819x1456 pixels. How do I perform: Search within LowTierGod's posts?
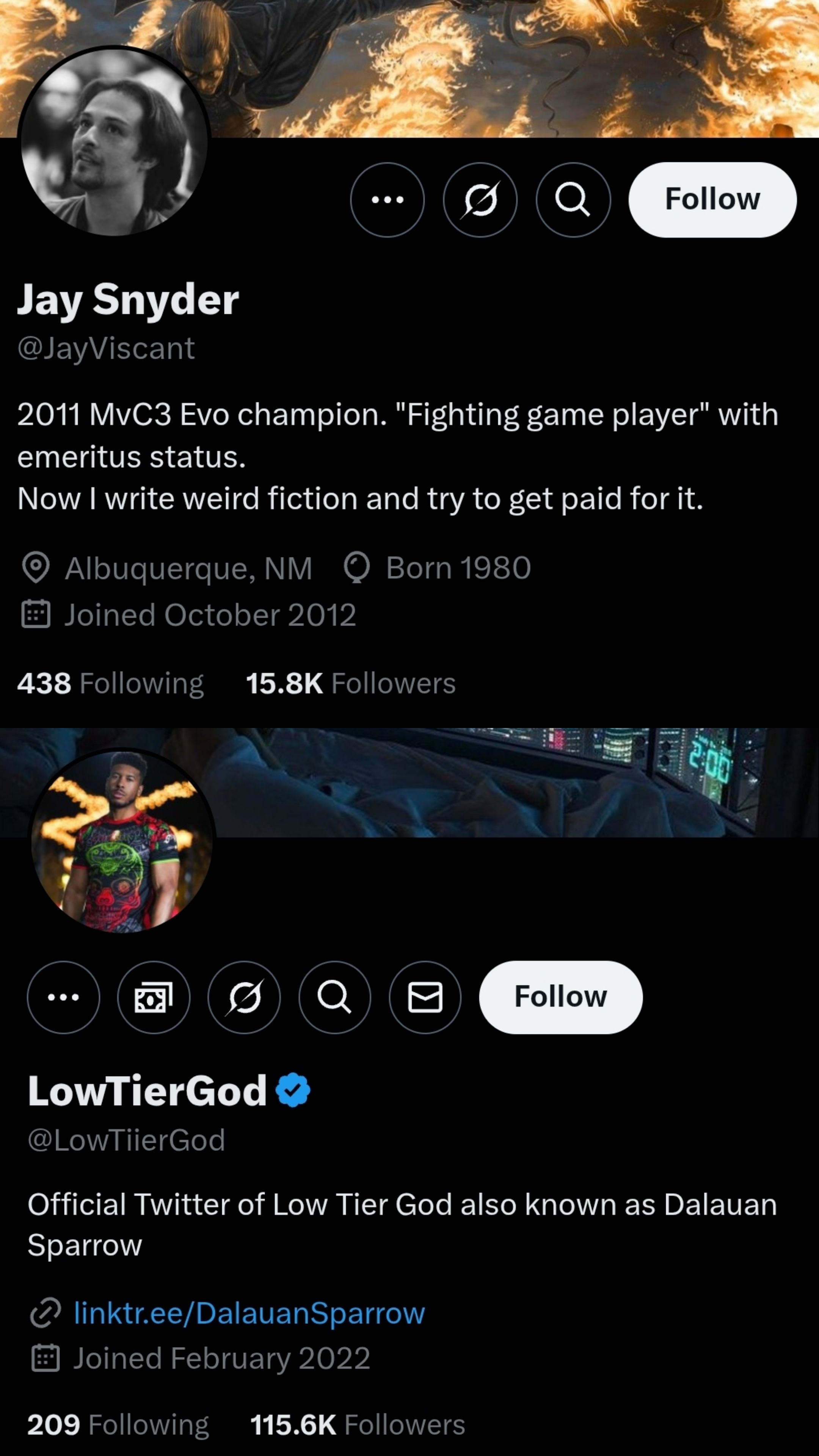tap(334, 998)
